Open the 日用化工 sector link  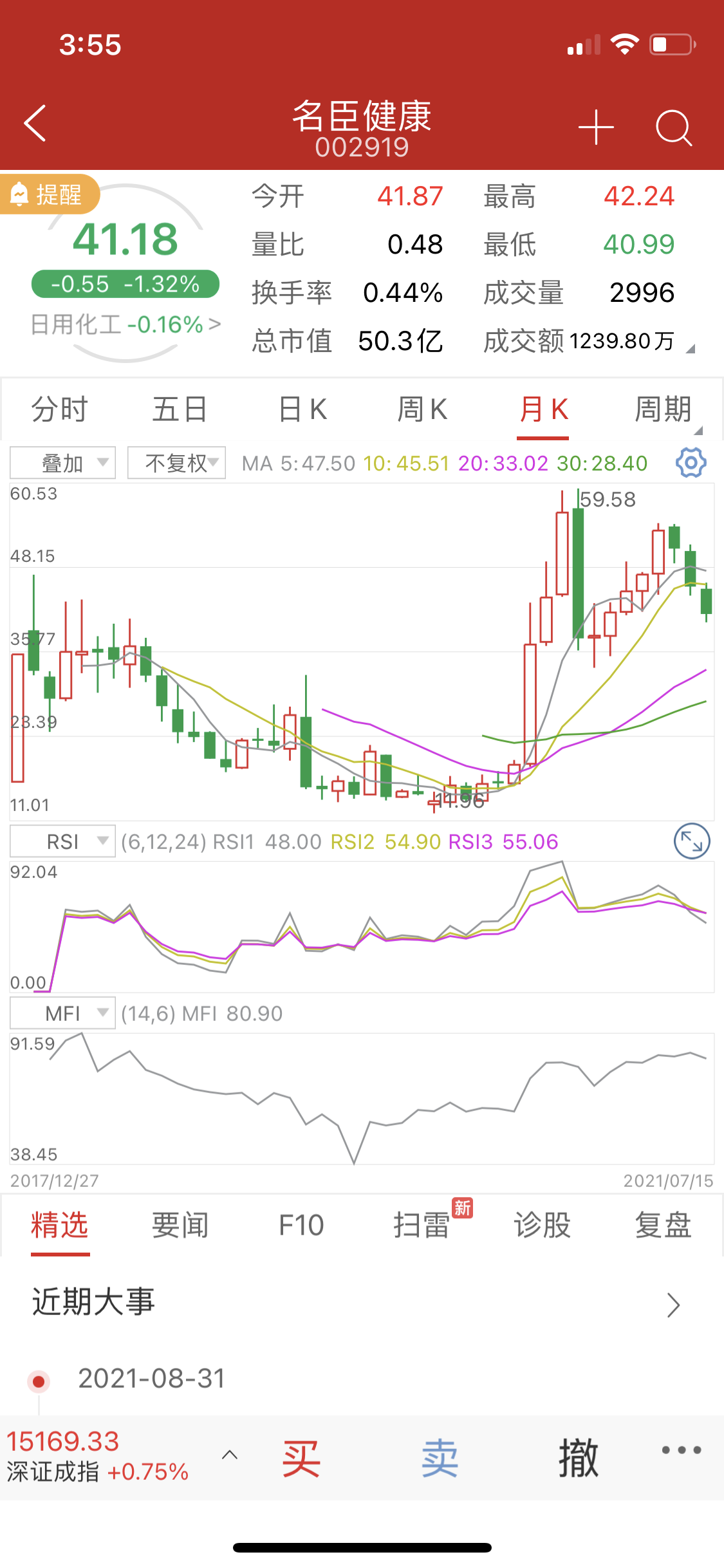click(125, 324)
